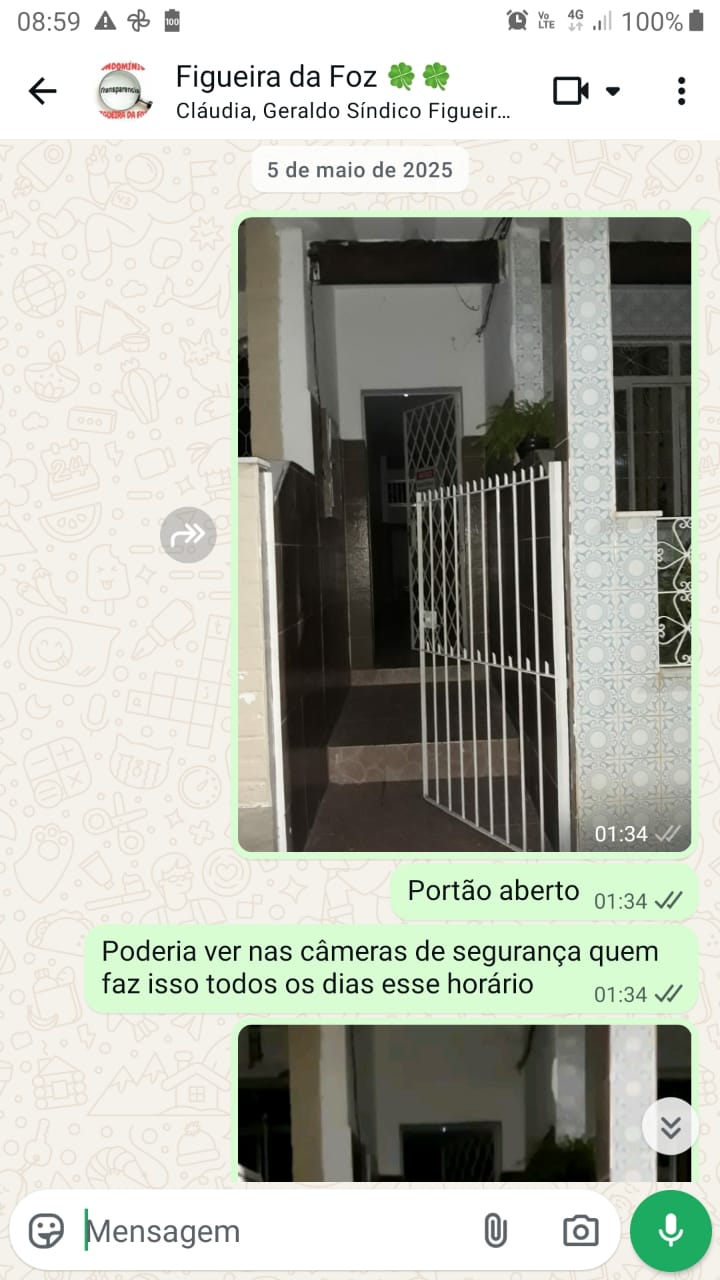
Task: Jump to the latest messages
Action: point(670,1127)
